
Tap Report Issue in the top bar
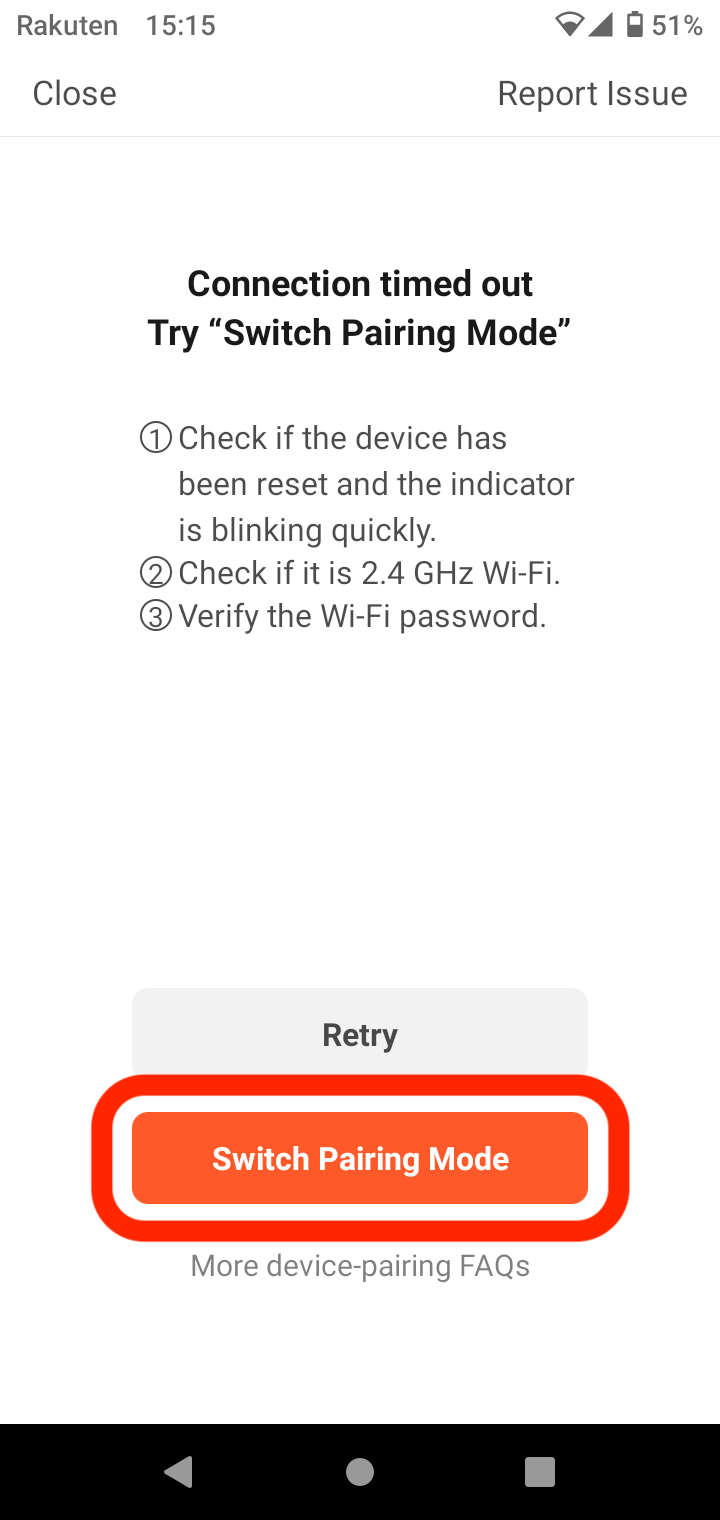(592, 93)
